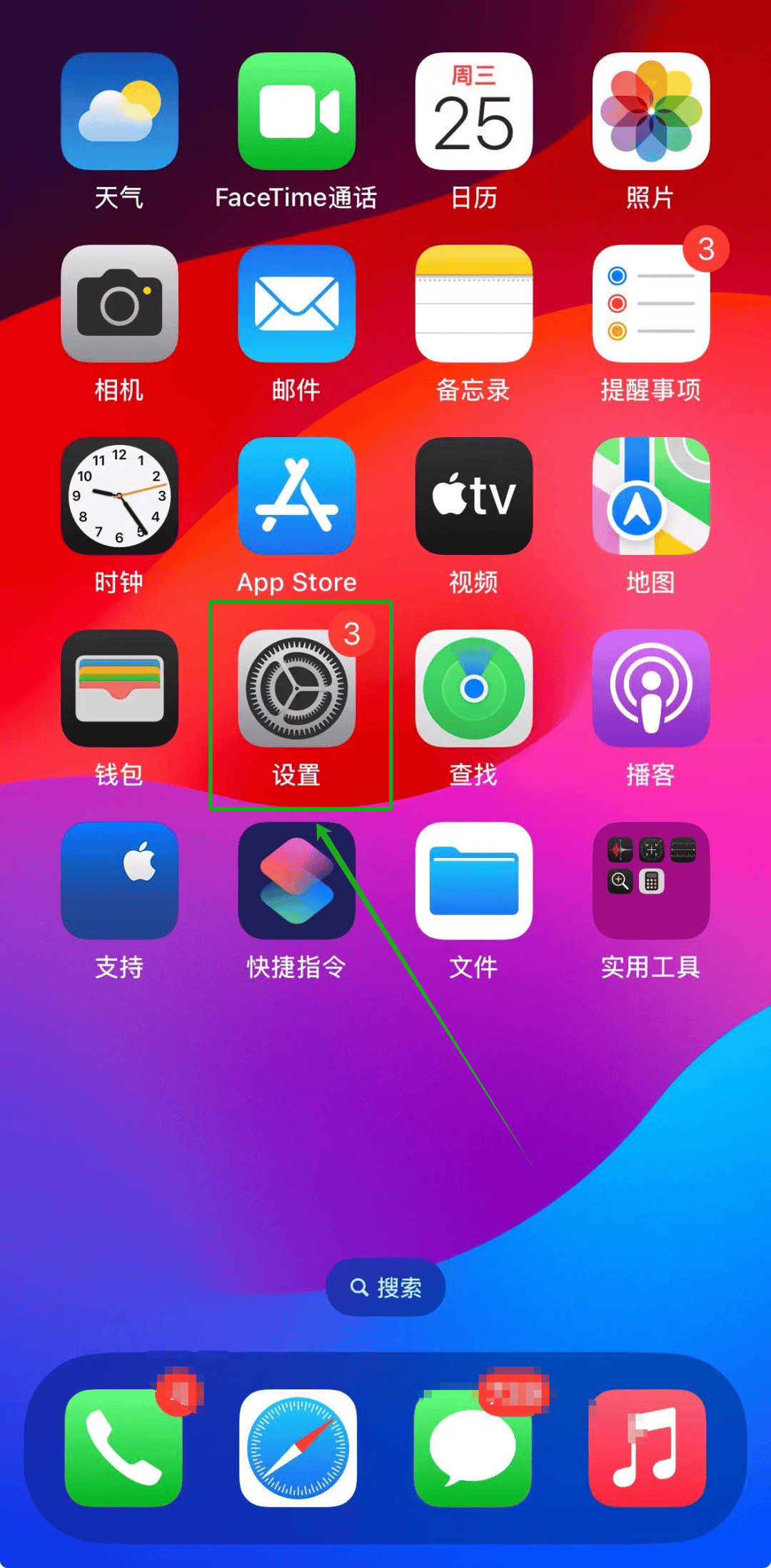The image size is (771, 1568).
Task: Open the 地图 maps app
Action: (x=650, y=496)
